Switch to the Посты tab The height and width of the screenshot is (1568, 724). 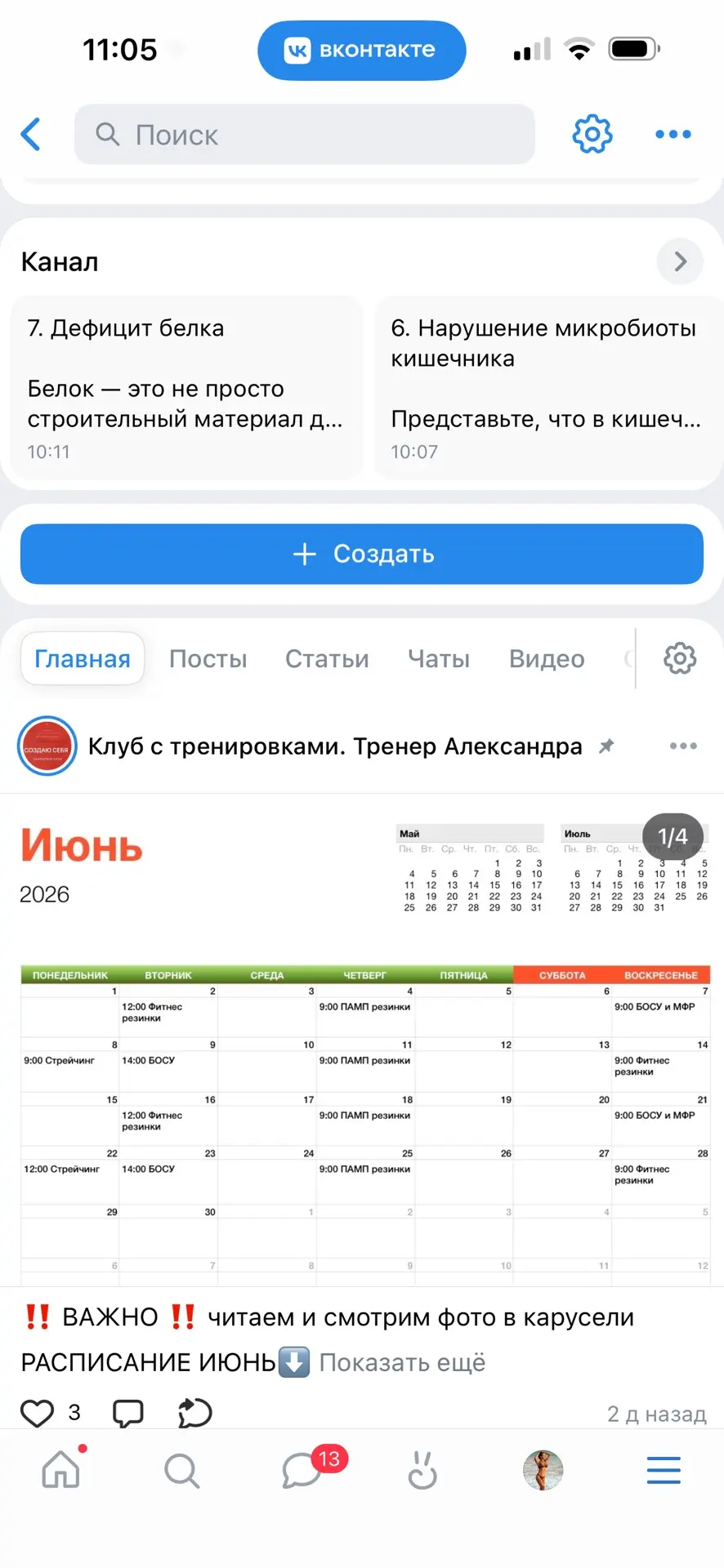coord(208,658)
